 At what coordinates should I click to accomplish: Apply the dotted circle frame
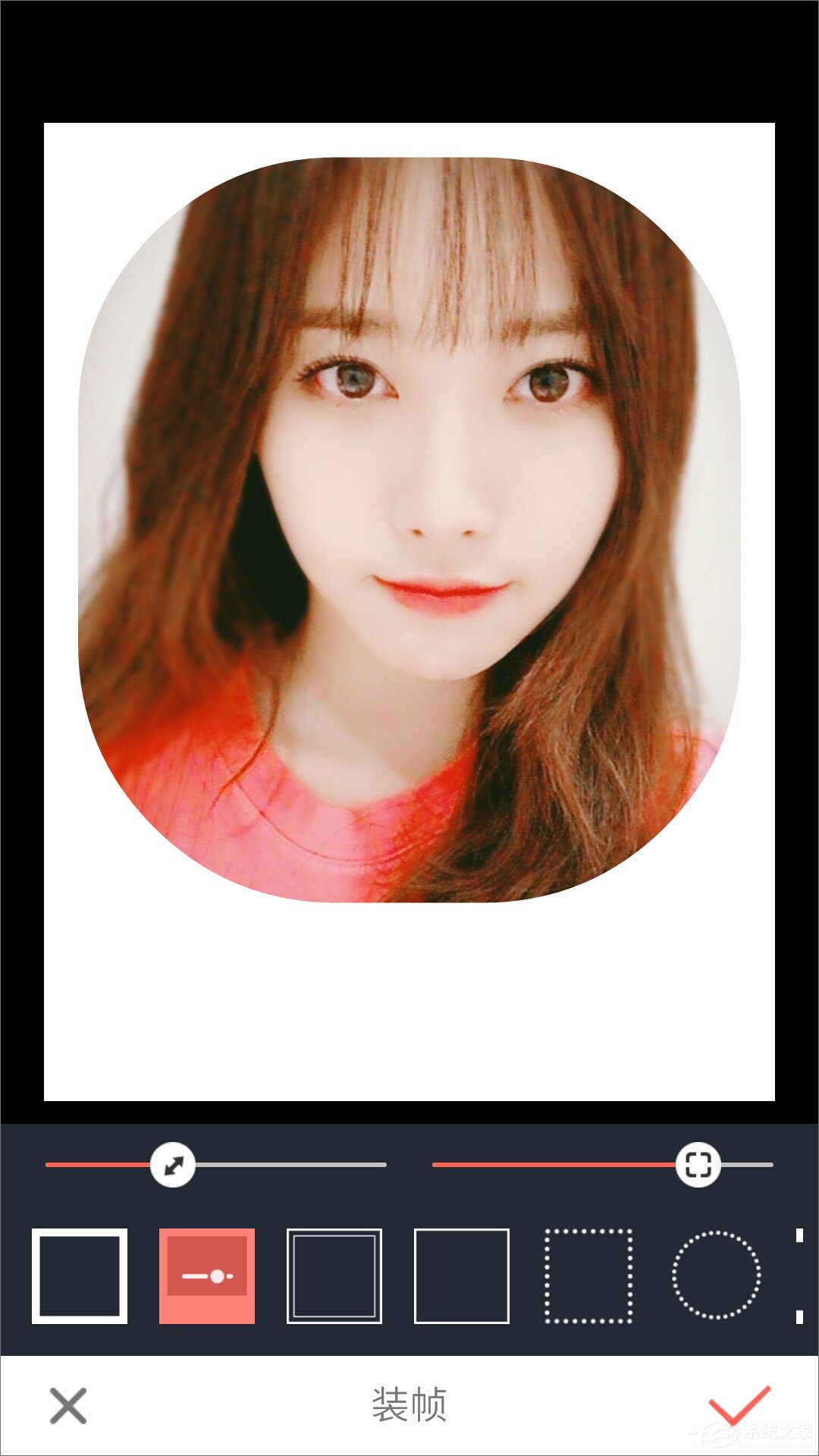716,1276
